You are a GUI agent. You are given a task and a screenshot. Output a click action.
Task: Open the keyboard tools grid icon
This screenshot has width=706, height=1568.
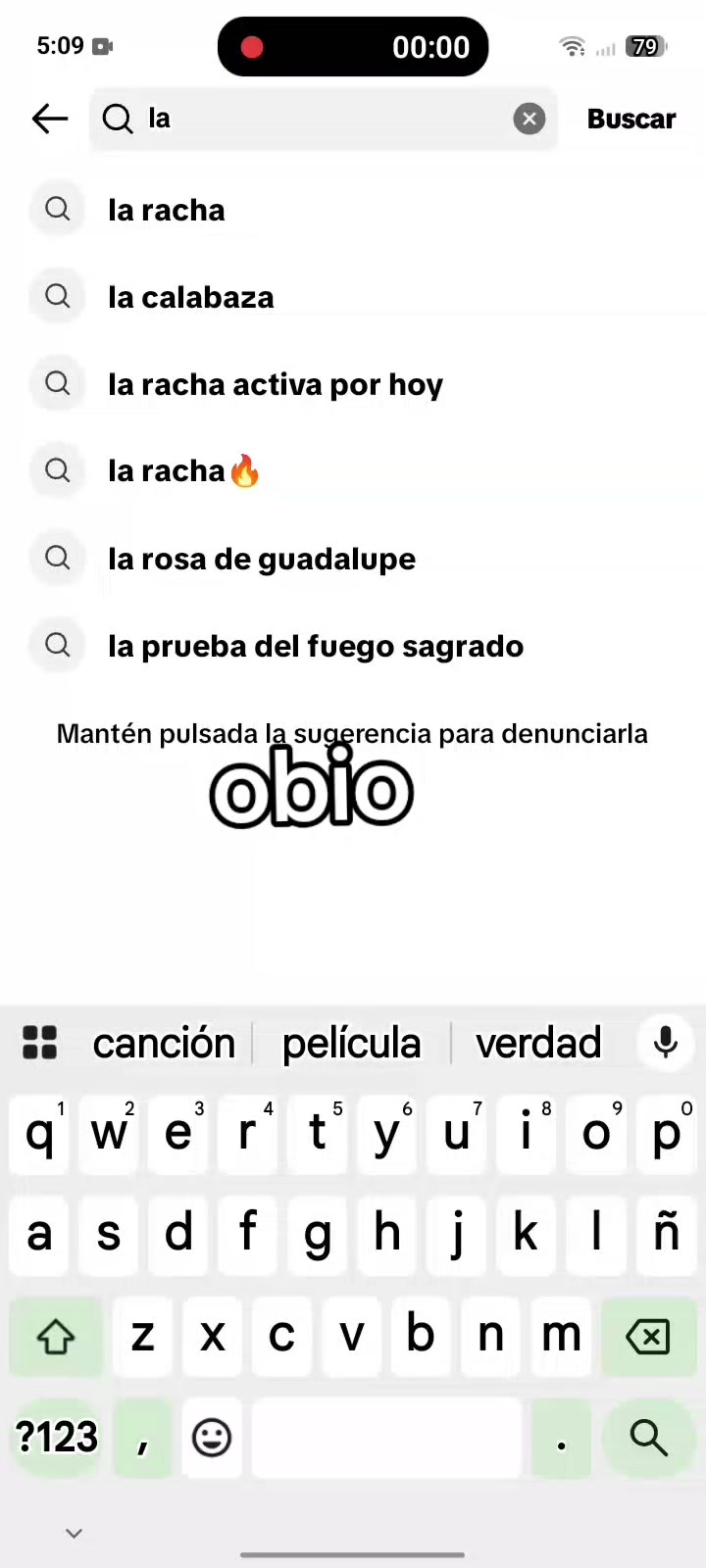tap(39, 1043)
